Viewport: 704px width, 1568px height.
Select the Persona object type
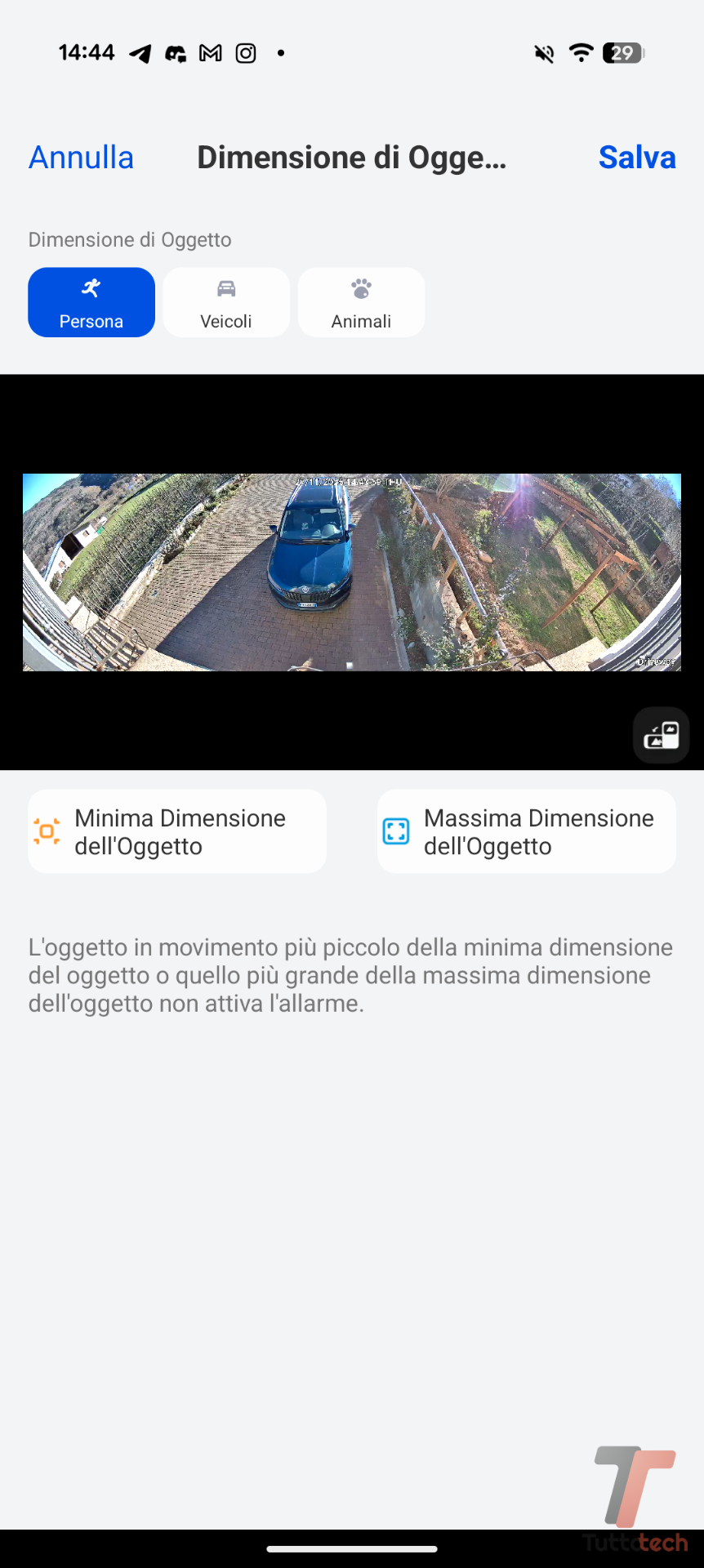pyautogui.click(x=91, y=302)
